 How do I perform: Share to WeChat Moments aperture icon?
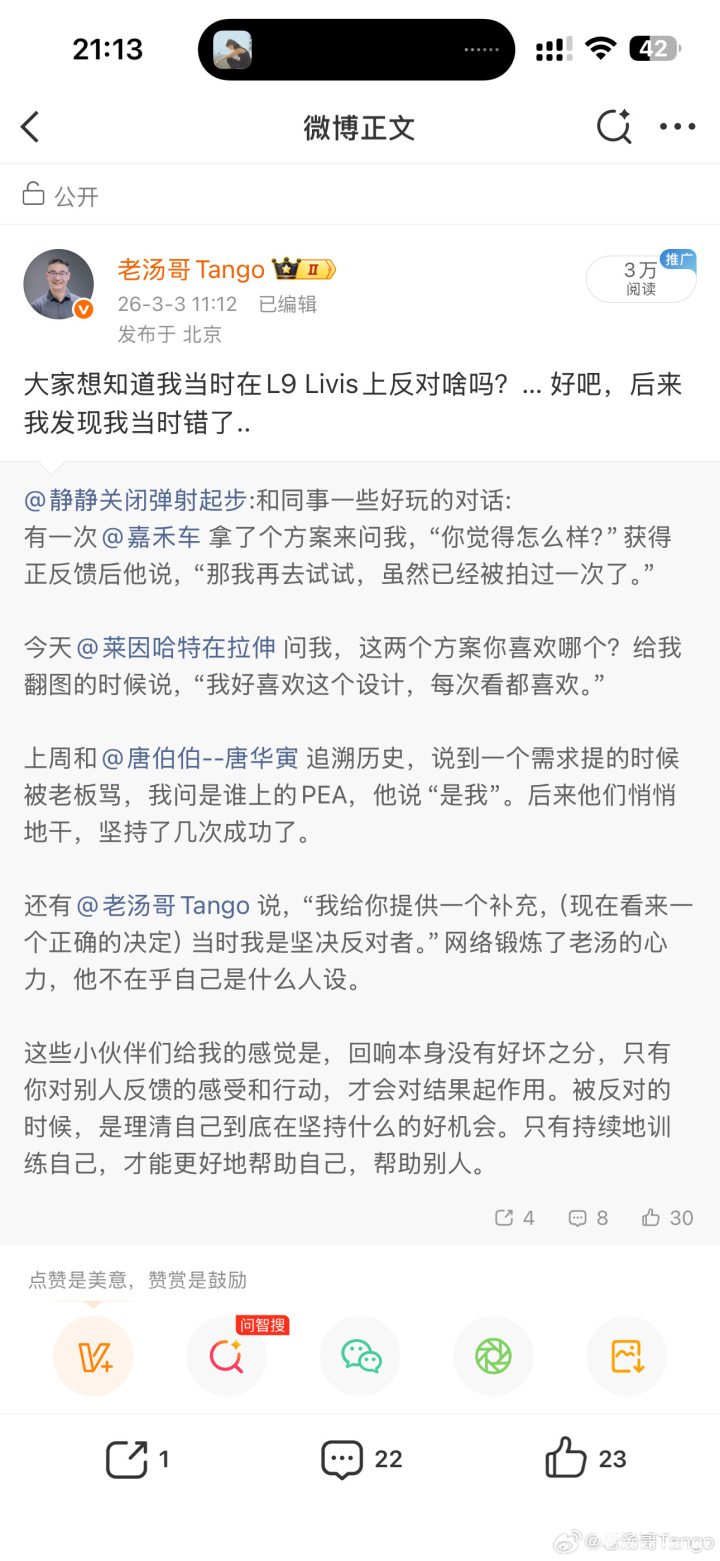pos(493,1356)
